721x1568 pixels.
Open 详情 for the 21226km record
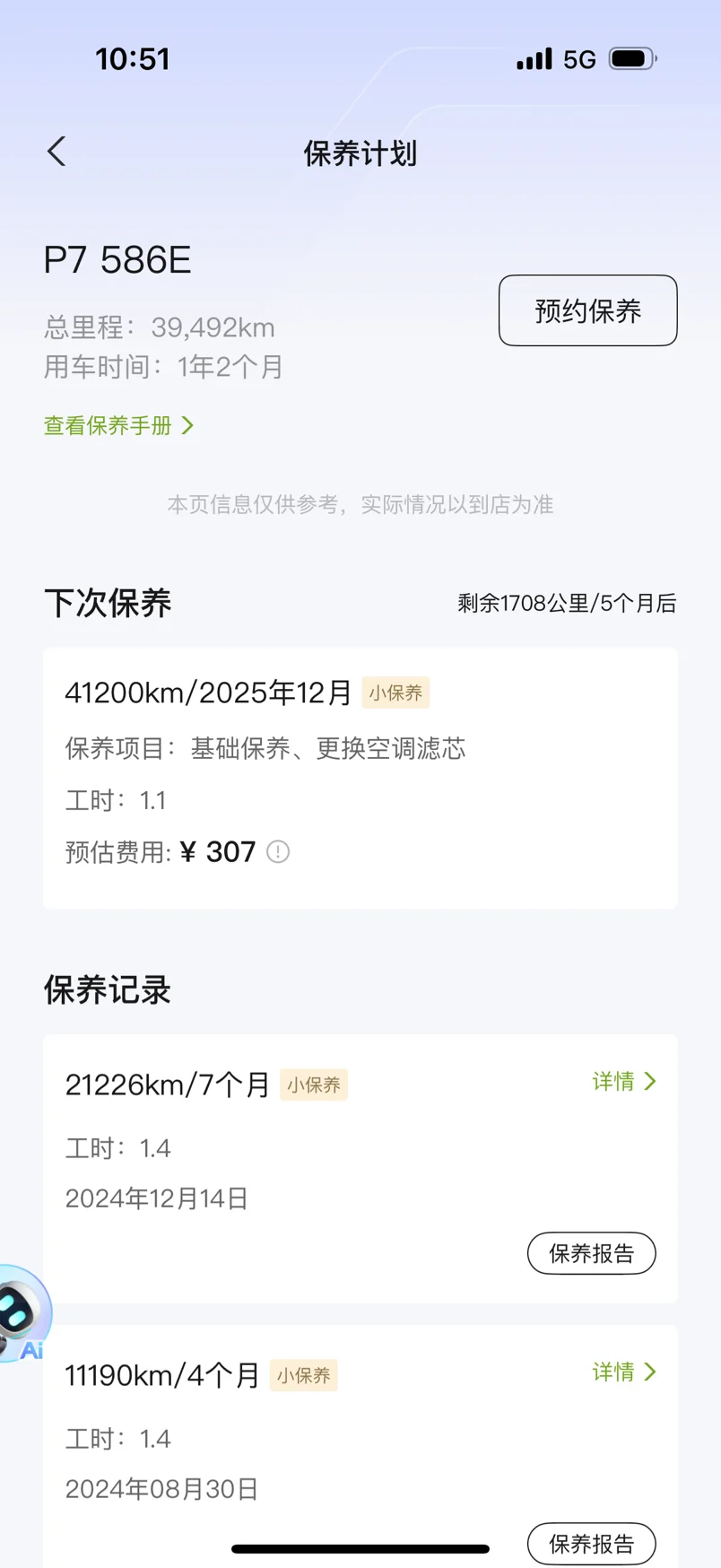[624, 1082]
